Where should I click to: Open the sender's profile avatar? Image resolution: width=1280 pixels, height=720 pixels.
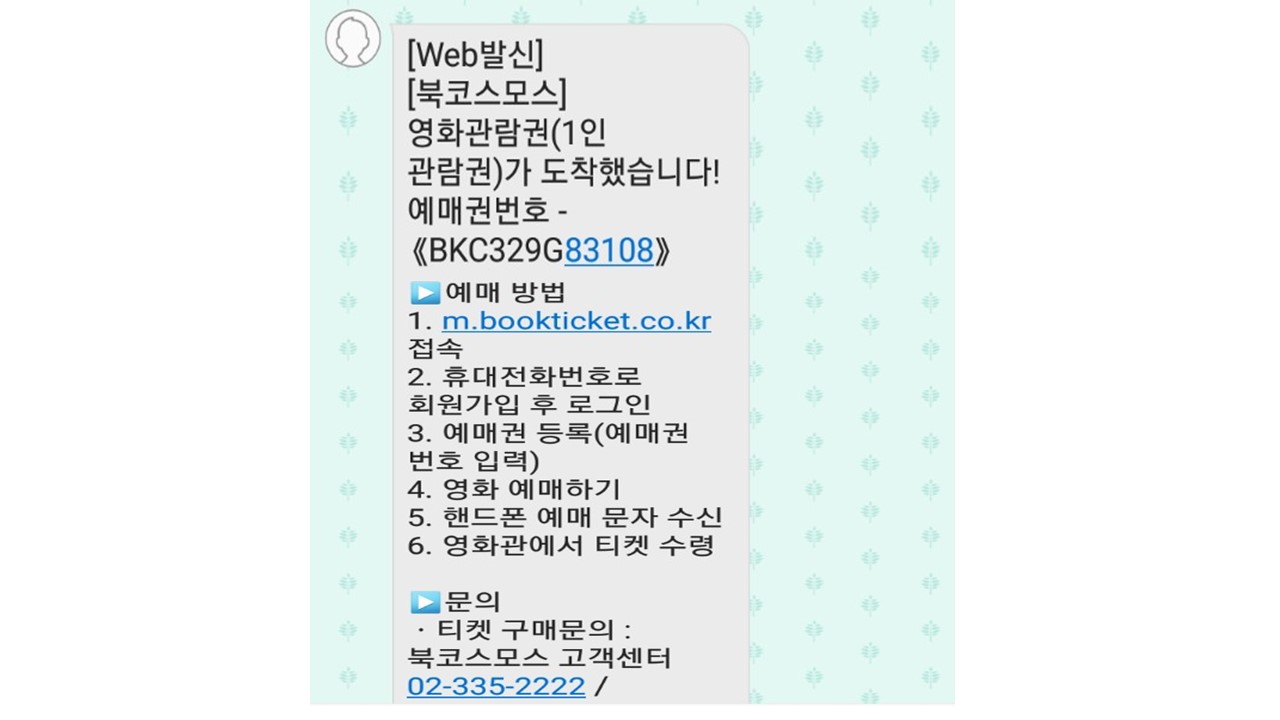353,40
